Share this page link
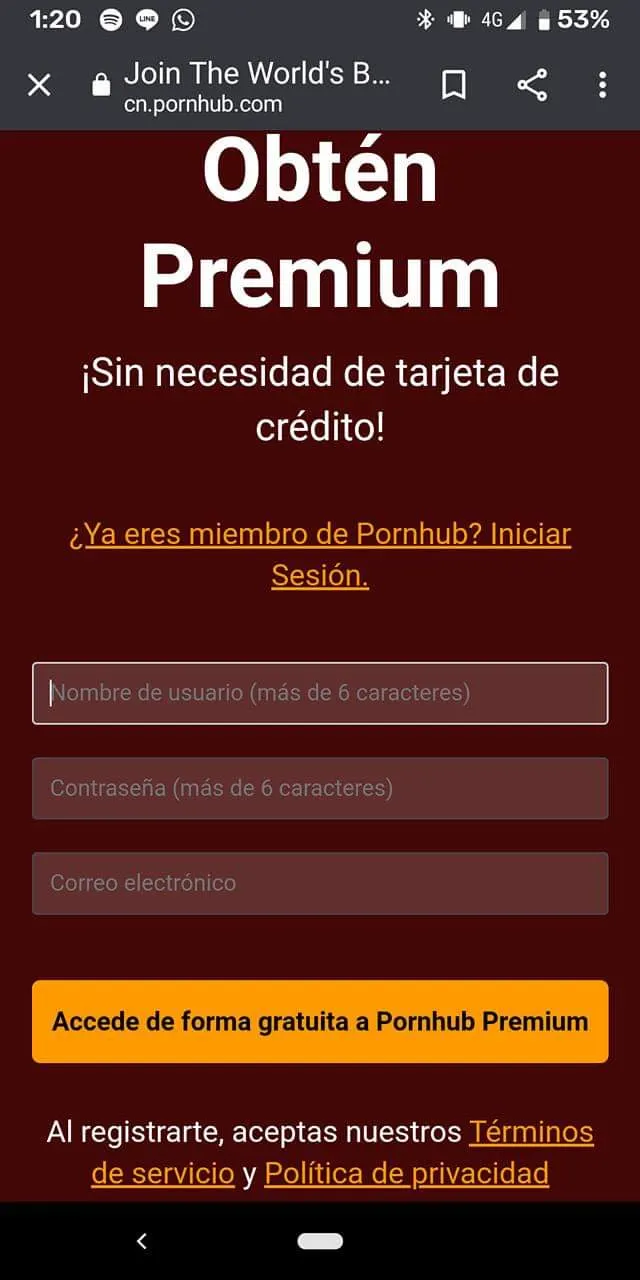The image size is (640, 1280). (x=532, y=85)
